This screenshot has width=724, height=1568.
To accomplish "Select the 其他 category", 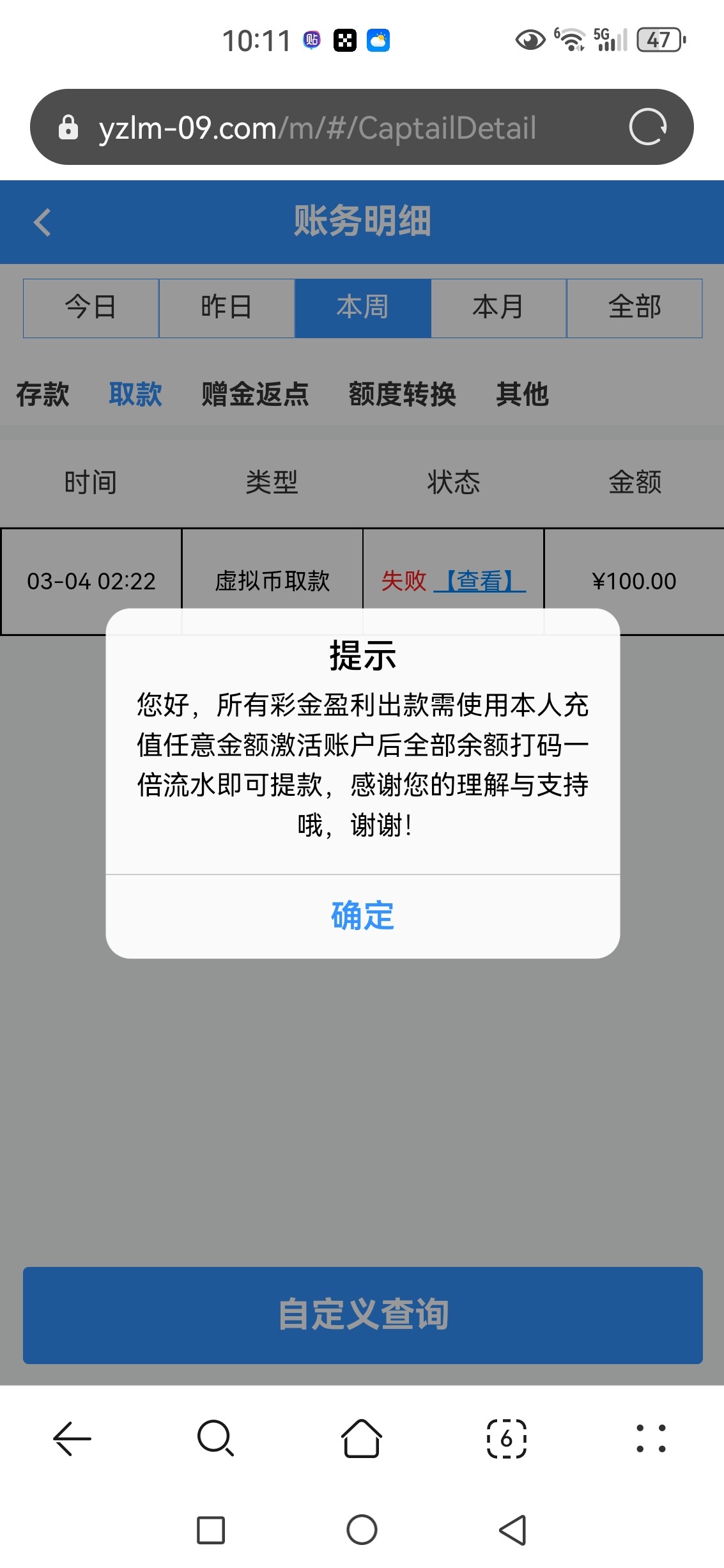I will 521,395.
